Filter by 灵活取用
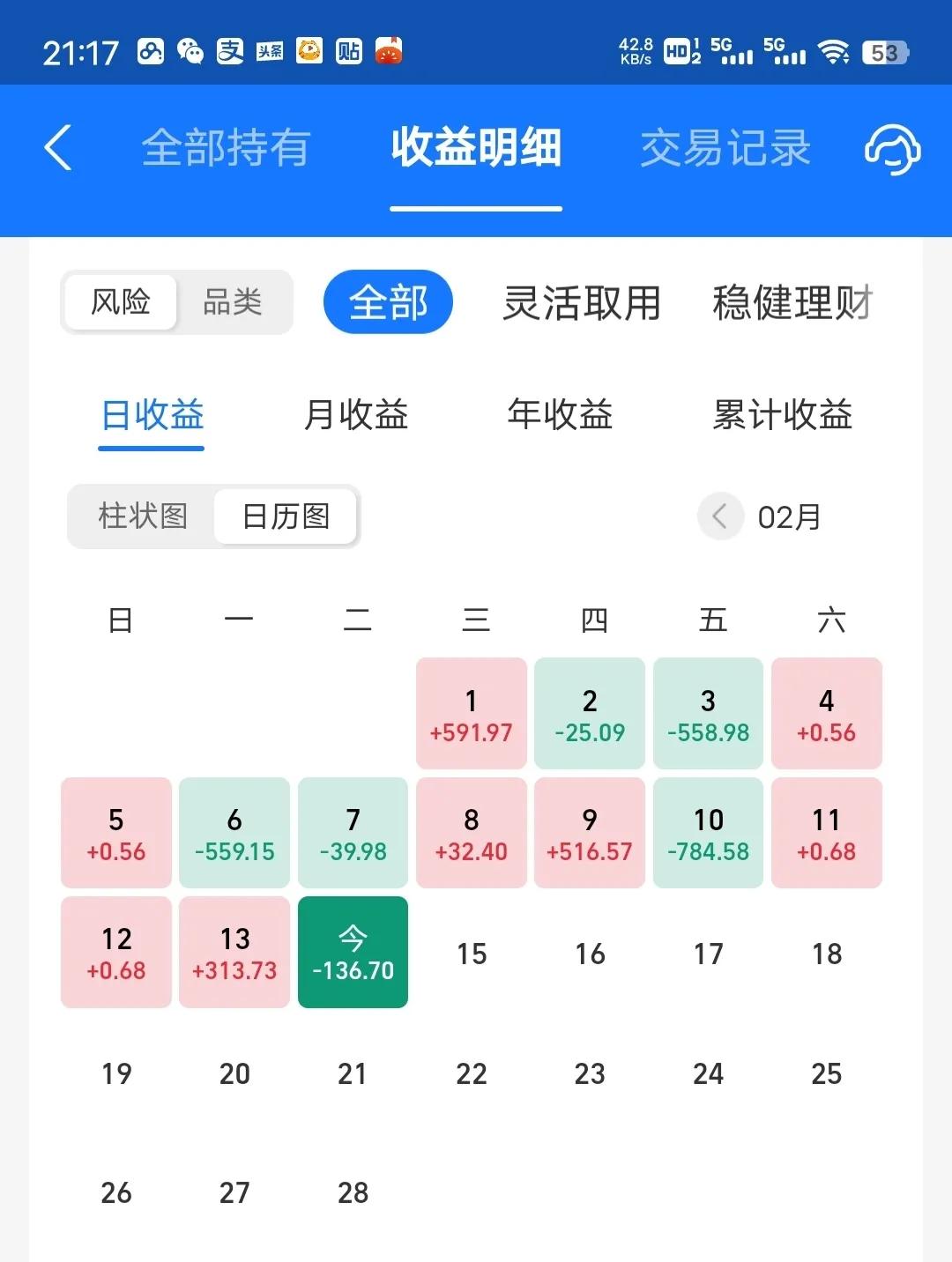The image size is (952, 1262). tap(582, 302)
